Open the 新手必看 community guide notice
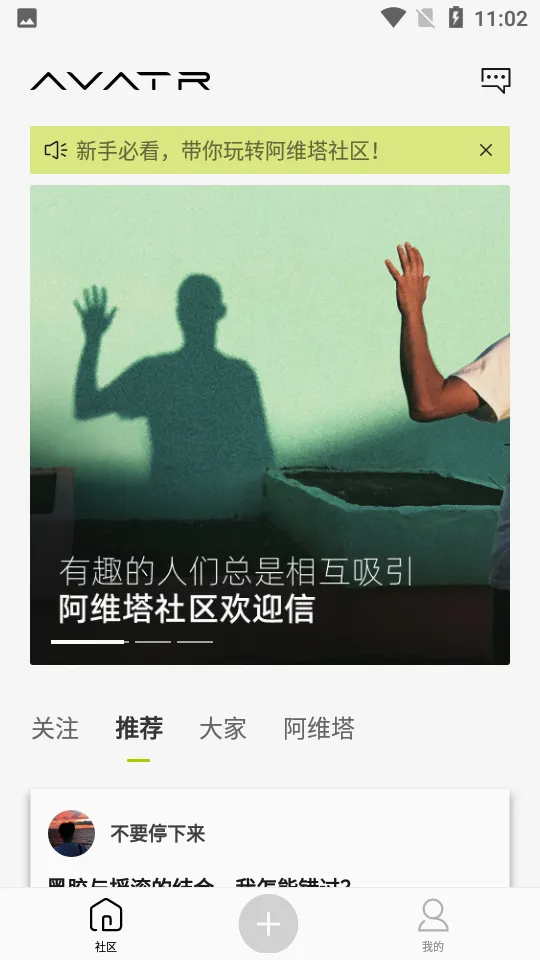Viewport: 540px width, 960px height. (x=227, y=150)
